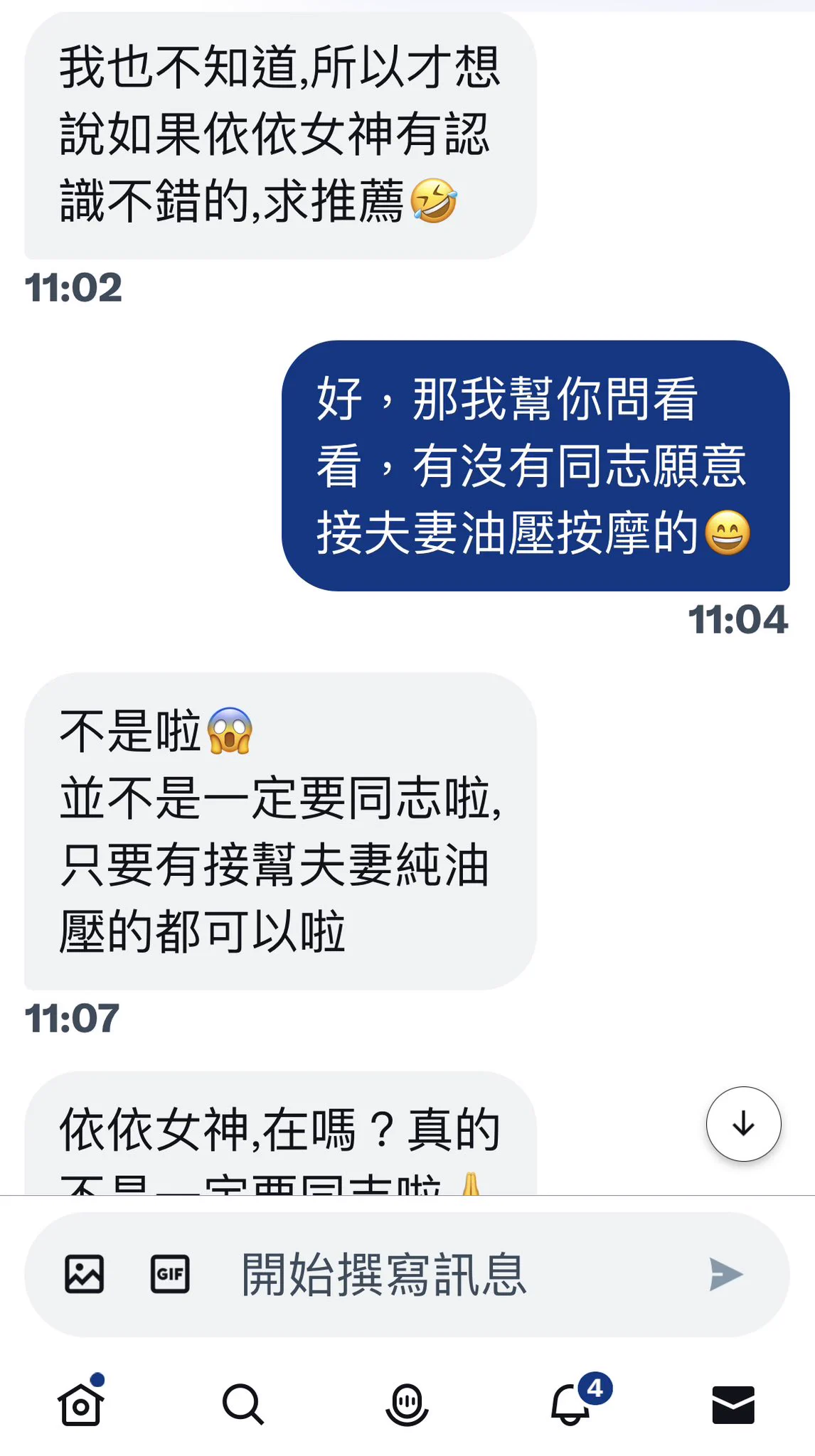Image resolution: width=815 pixels, height=1456 pixels.
Task: Open the GIF picker
Action: tap(170, 1274)
